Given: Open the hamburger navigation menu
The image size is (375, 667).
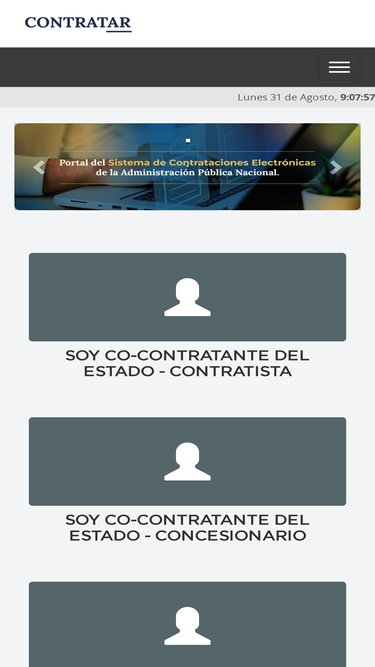Looking at the screenshot, I should (x=339, y=67).
